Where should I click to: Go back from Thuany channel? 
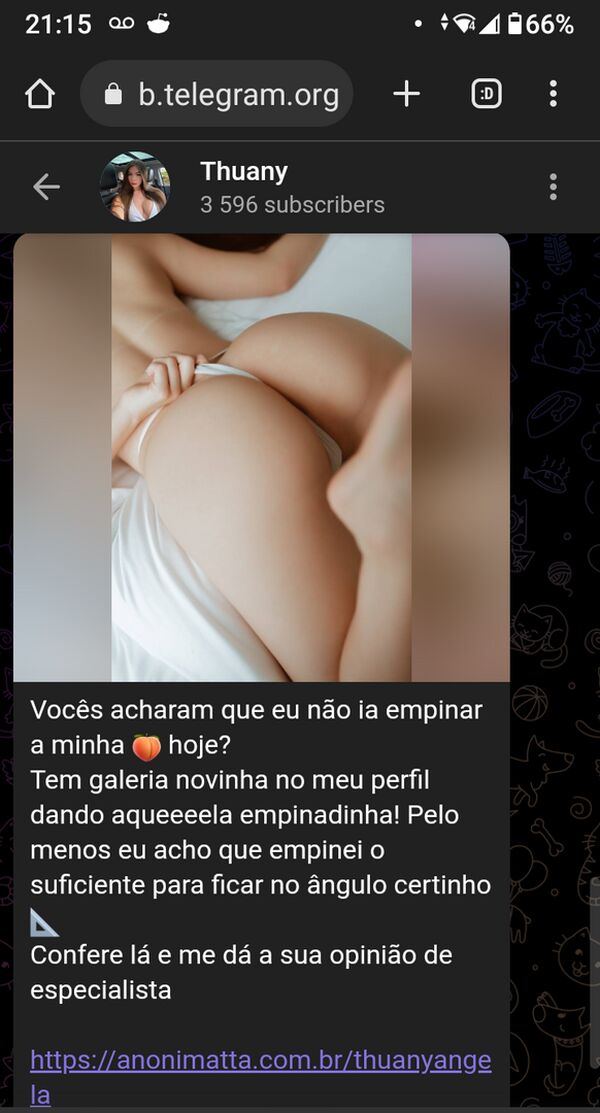(46, 187)
